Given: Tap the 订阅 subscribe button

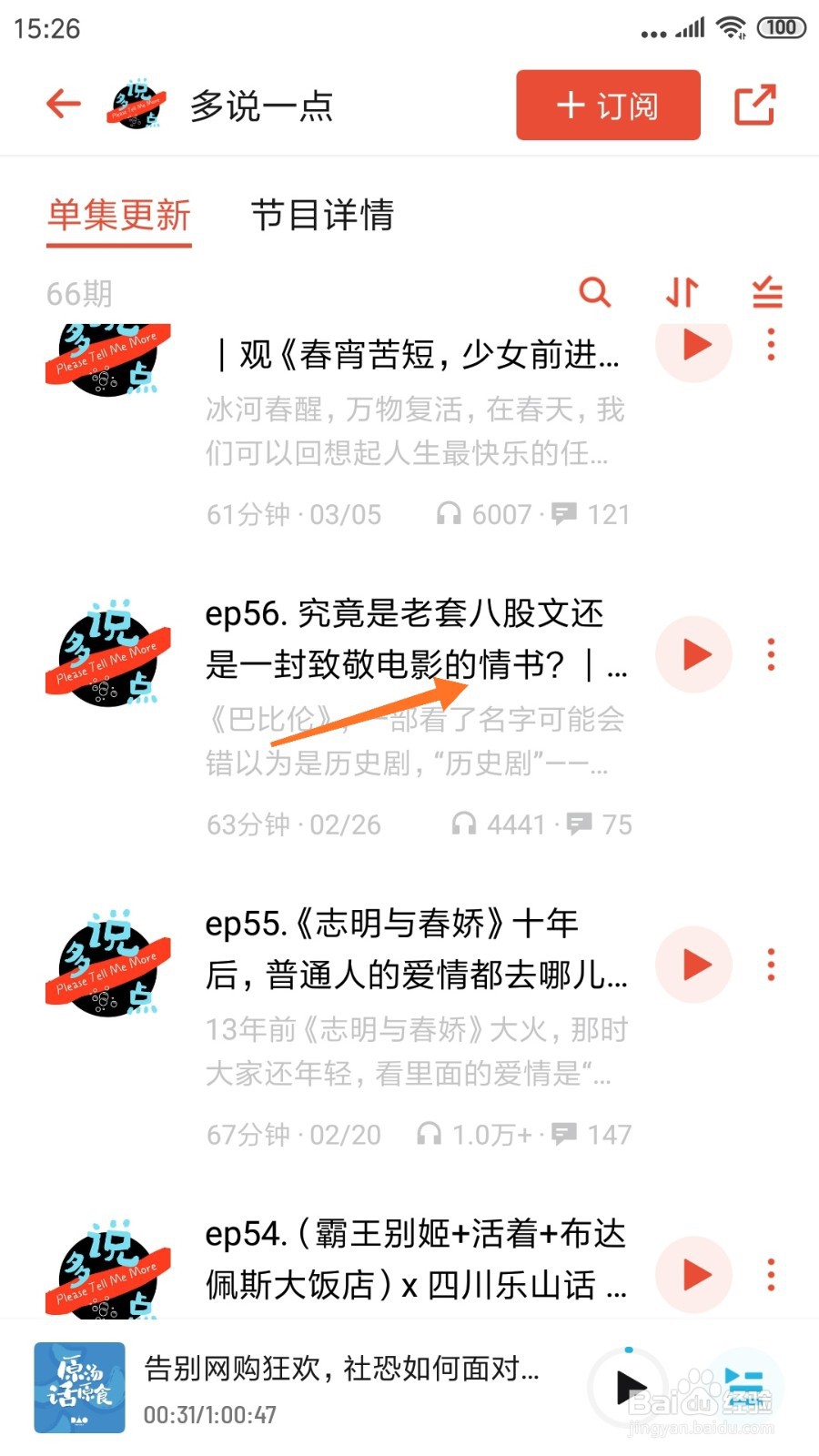Looking at the screenshot, I should [606, 105].
